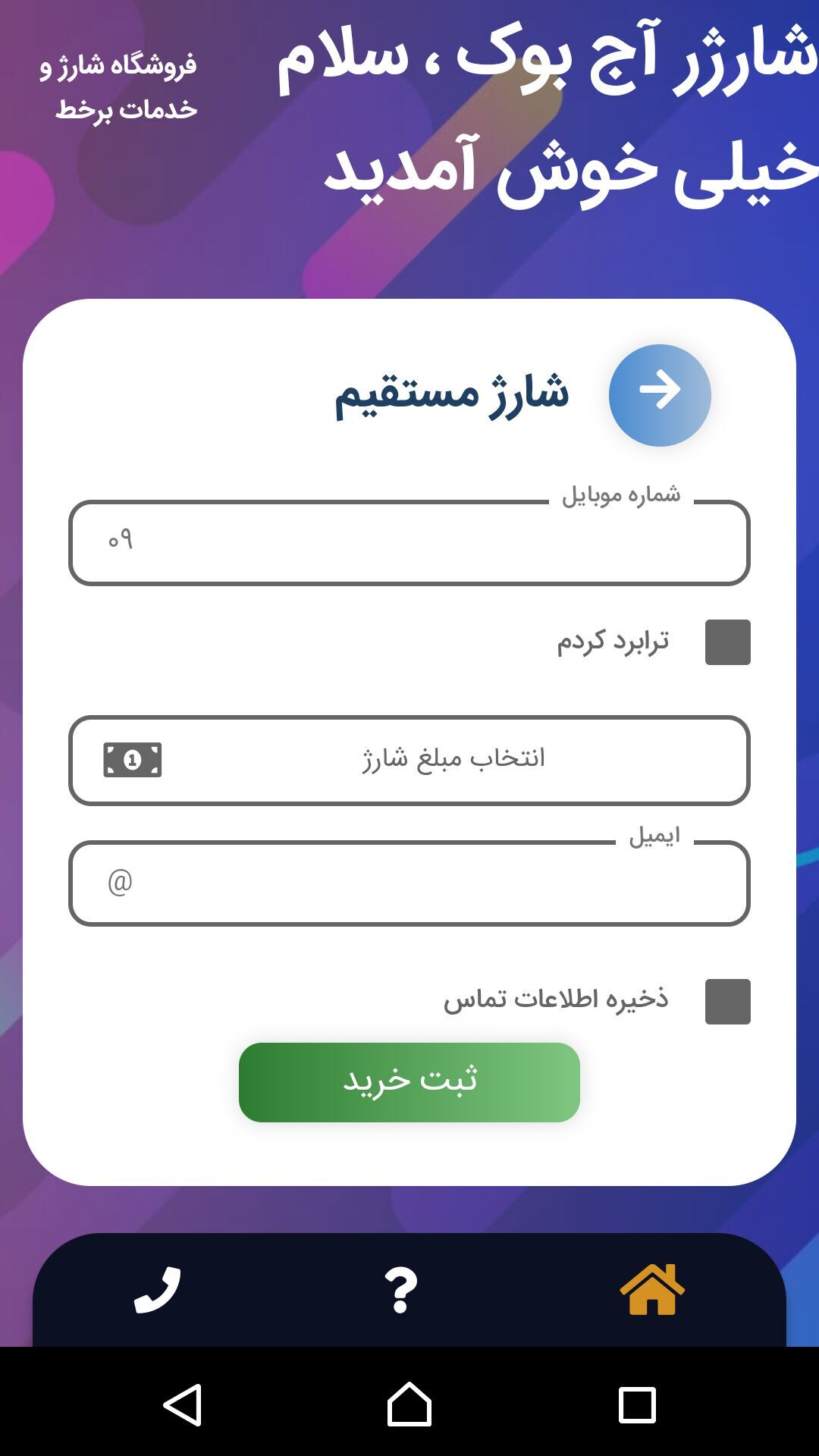
Task: Switch to the home tab
Action: click(652, 1289)
